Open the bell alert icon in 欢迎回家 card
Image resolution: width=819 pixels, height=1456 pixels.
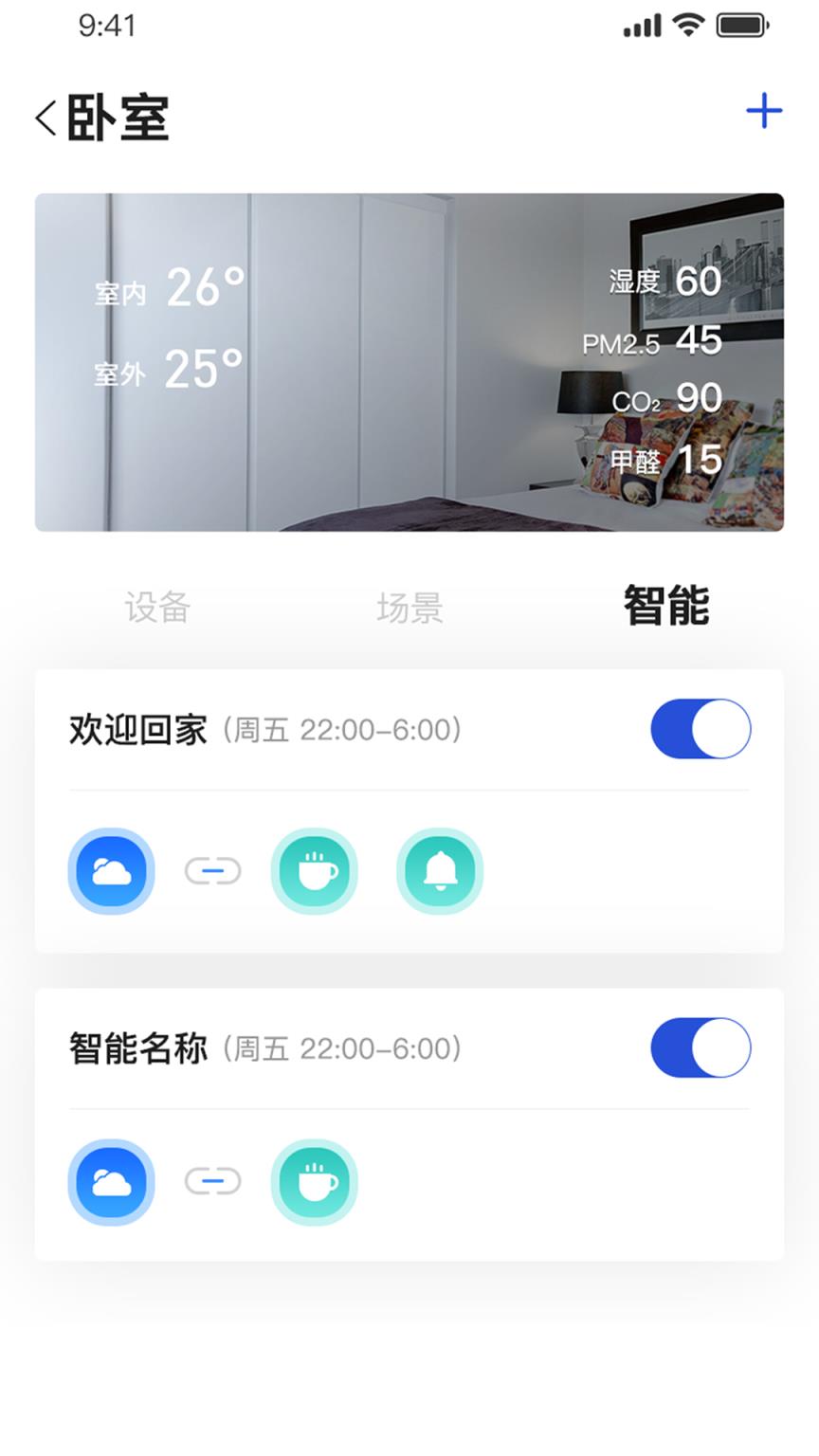coord(440,871)
